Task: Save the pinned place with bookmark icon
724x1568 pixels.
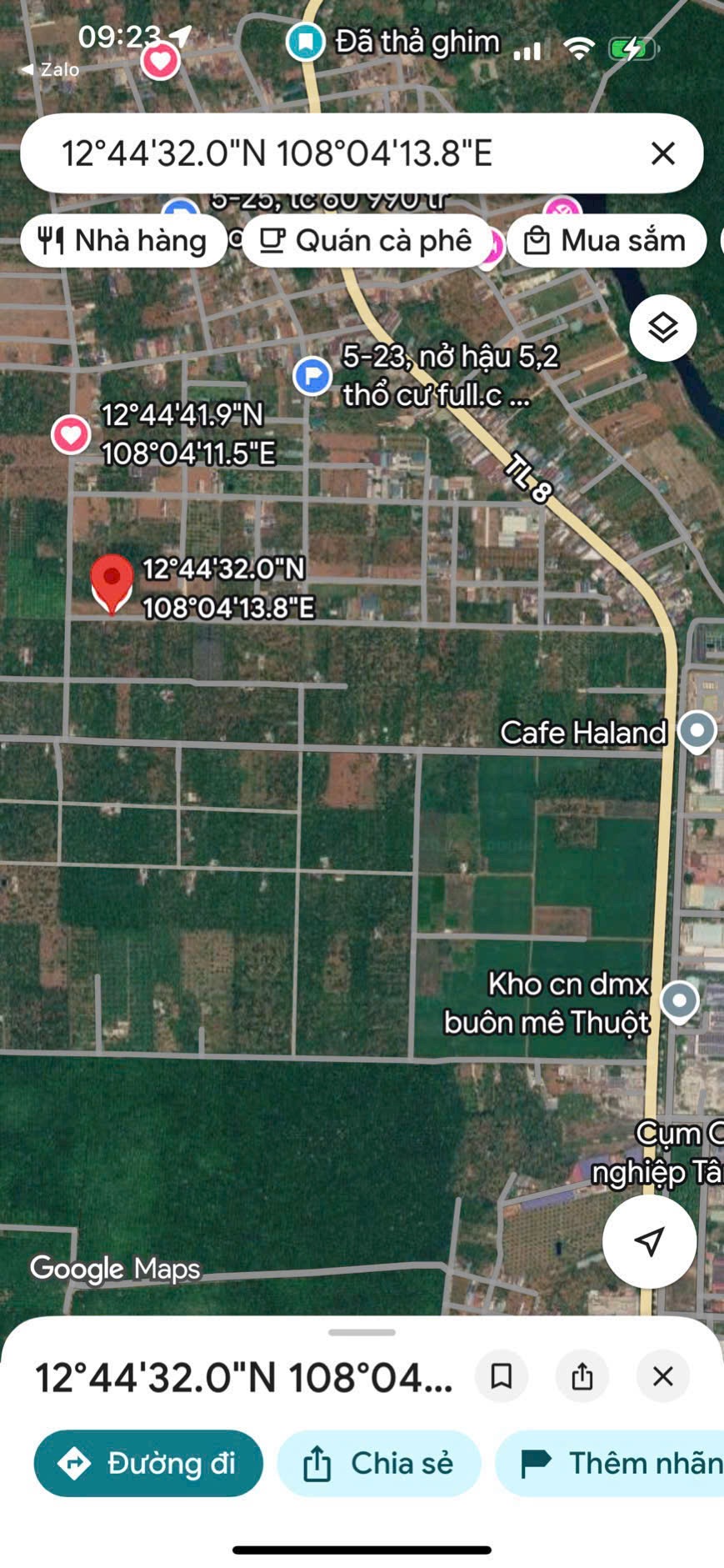Action: click(x=501, y=1375)
